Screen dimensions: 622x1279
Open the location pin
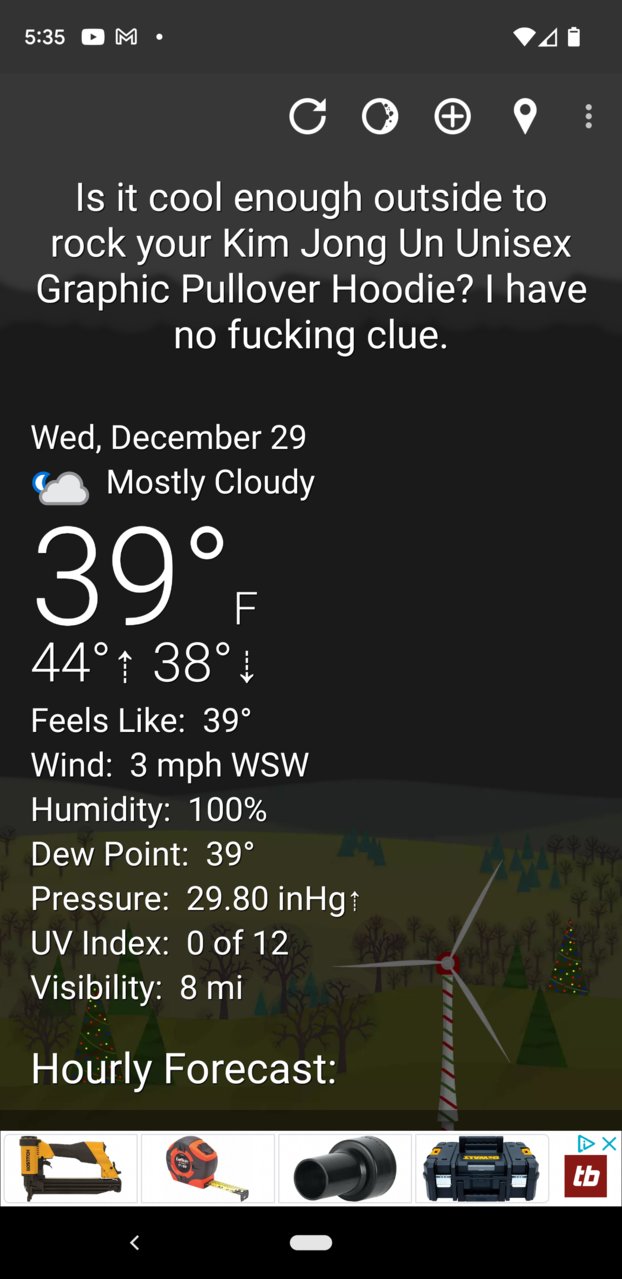coord(524,117)
